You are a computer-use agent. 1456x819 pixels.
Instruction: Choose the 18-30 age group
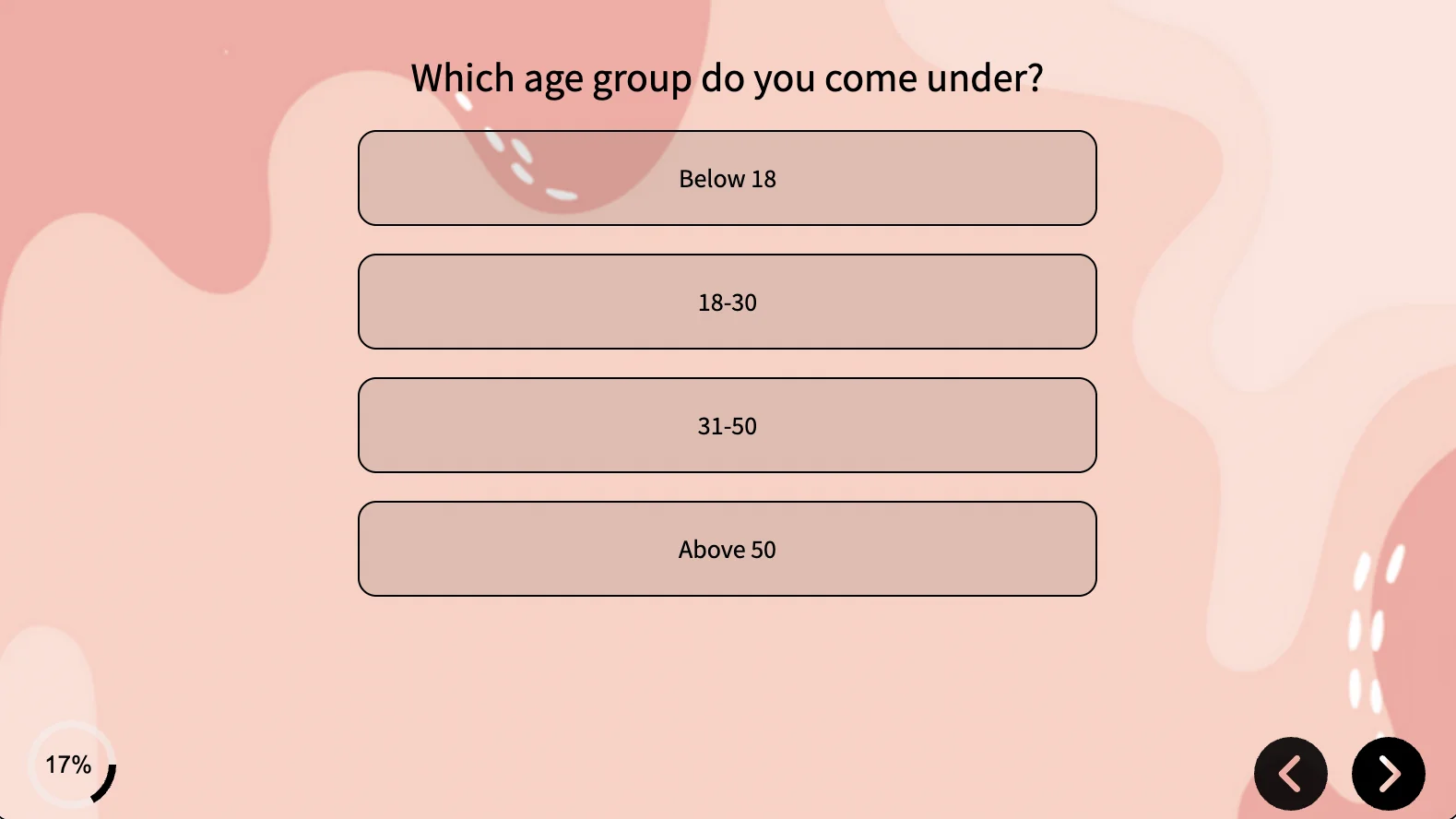click(x=727, y=302)
